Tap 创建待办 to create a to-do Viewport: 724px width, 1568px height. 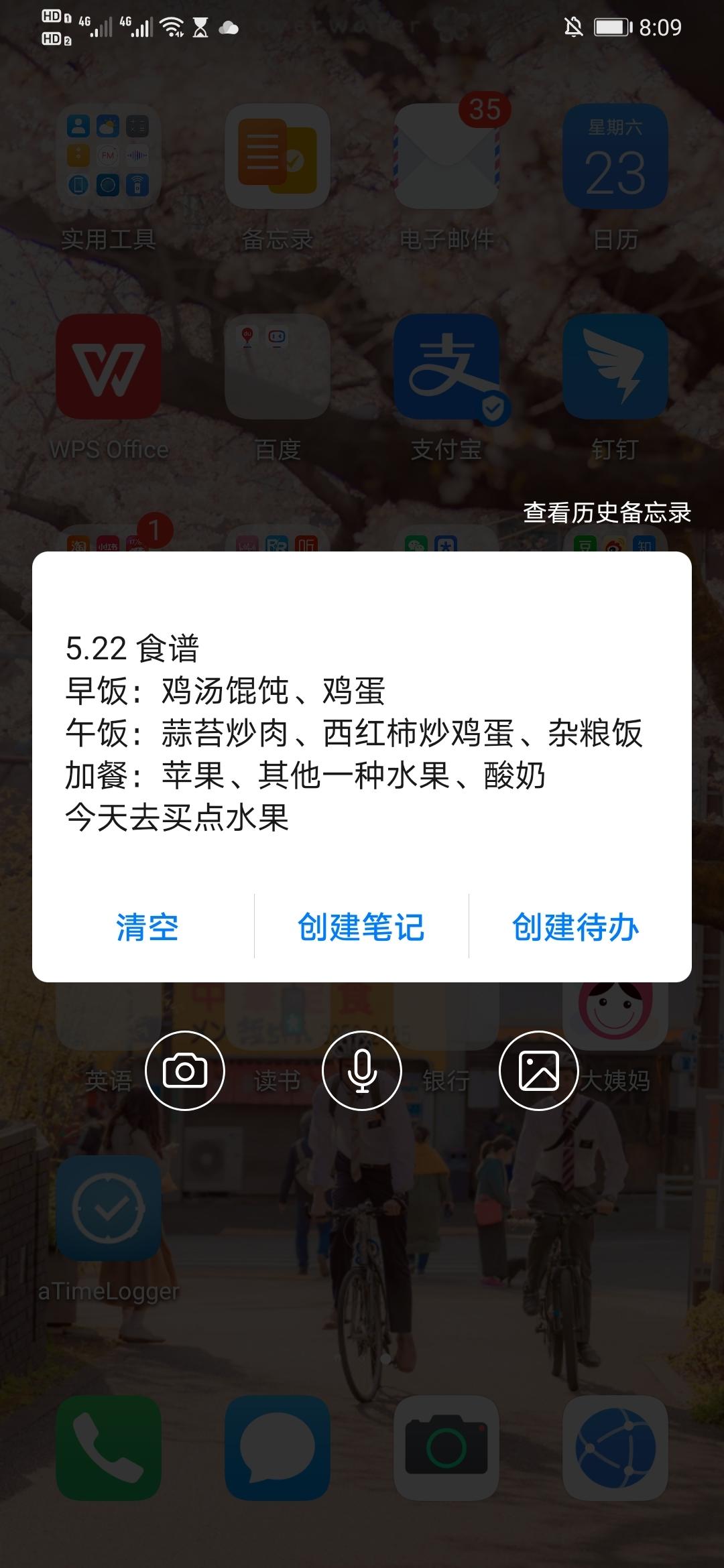[x=576, y=927]
